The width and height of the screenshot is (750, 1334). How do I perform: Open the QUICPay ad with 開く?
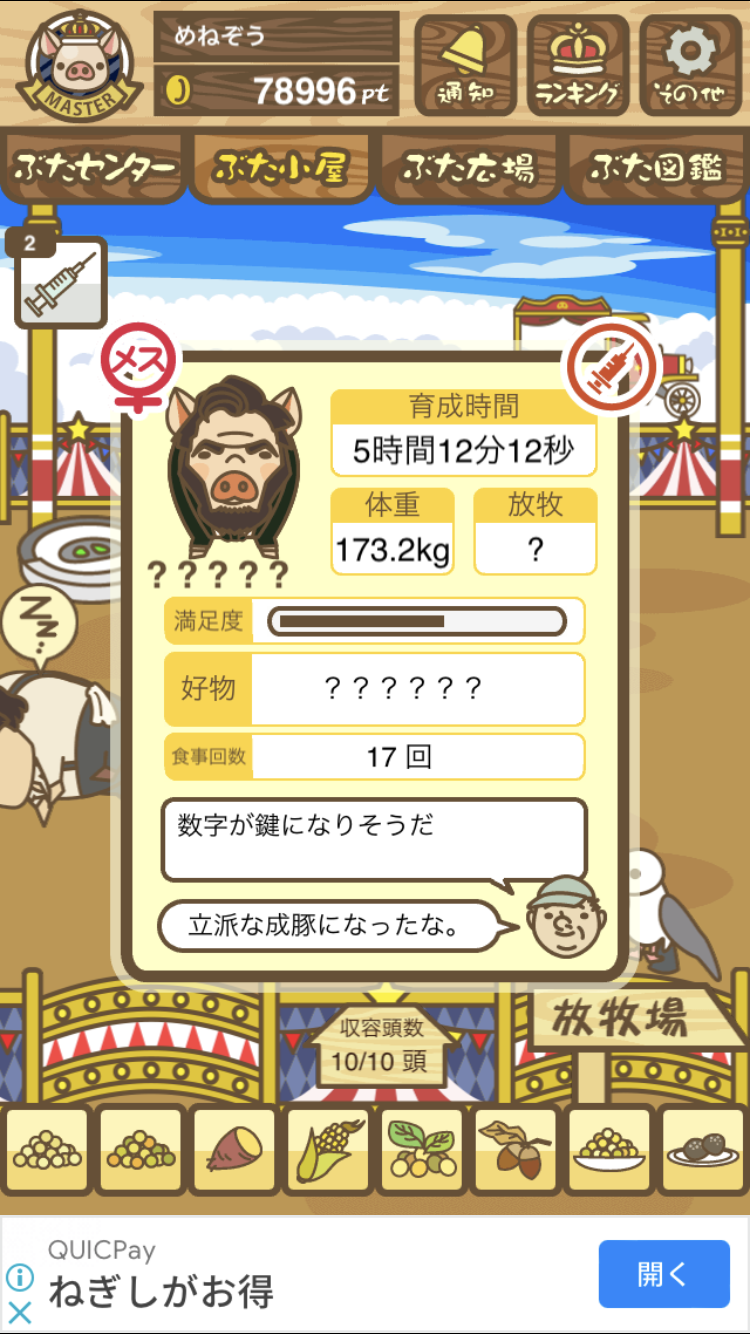664,1274
